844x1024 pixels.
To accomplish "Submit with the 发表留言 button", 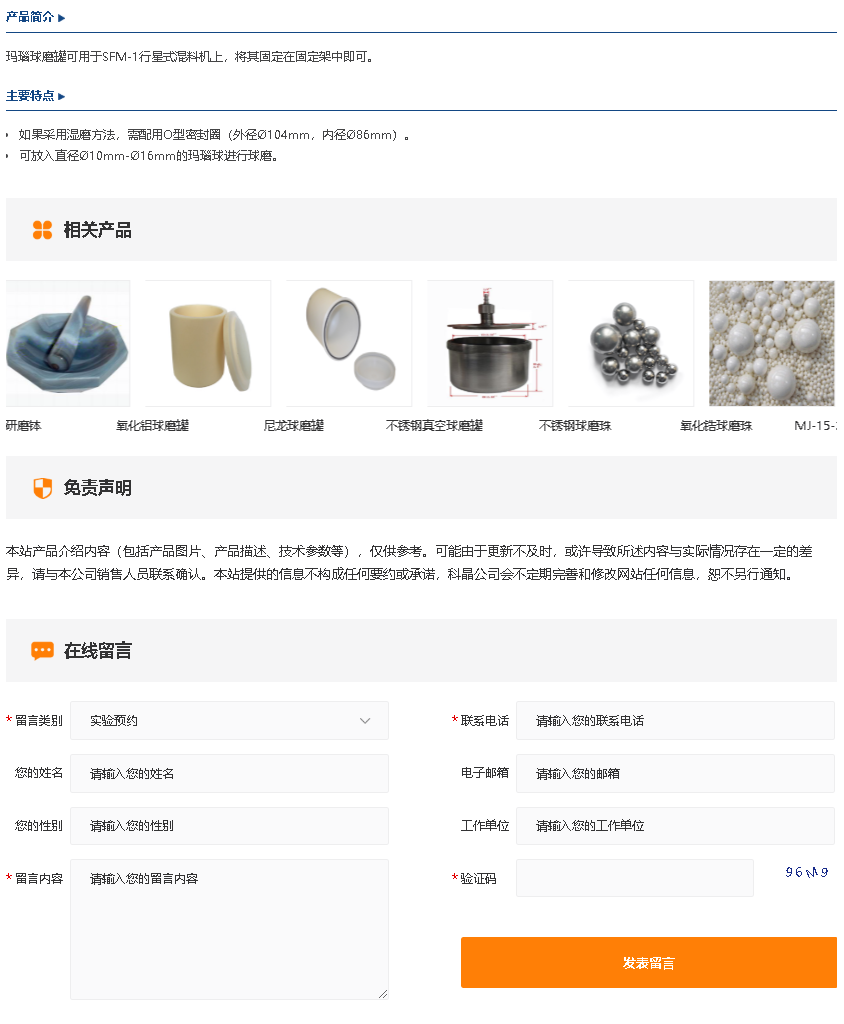I will click(648, 963).
